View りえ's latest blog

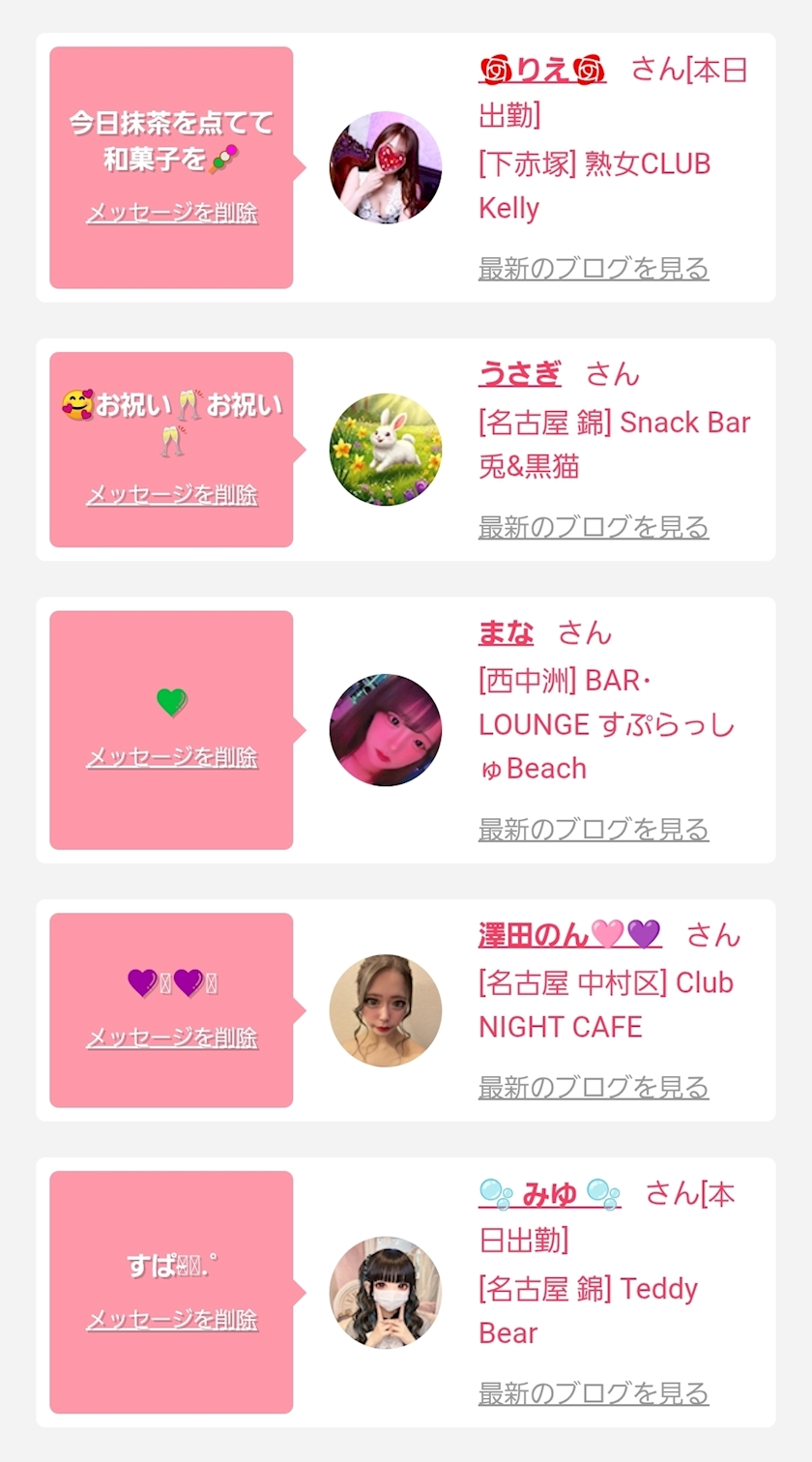click(594, 268)
